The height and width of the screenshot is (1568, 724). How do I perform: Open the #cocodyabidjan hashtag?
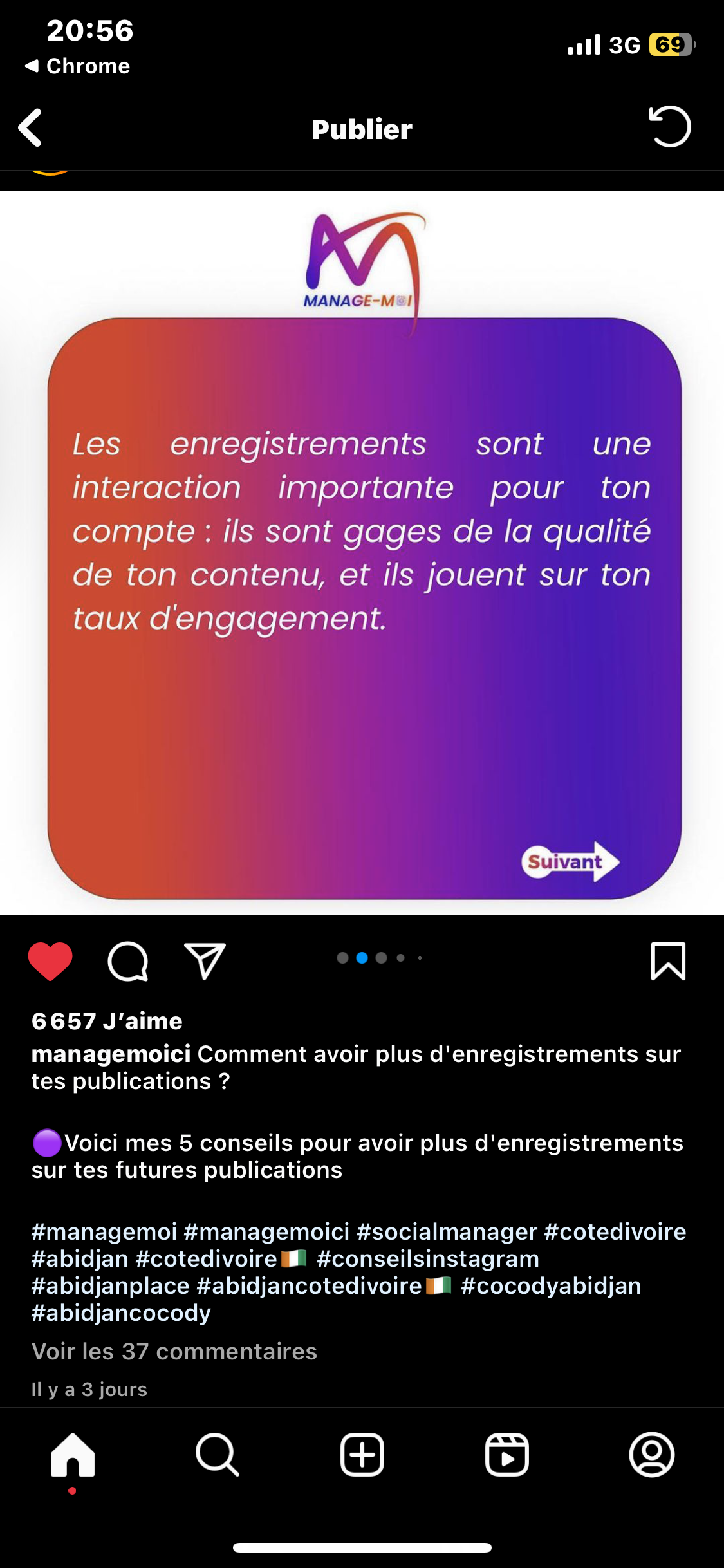551,1285
